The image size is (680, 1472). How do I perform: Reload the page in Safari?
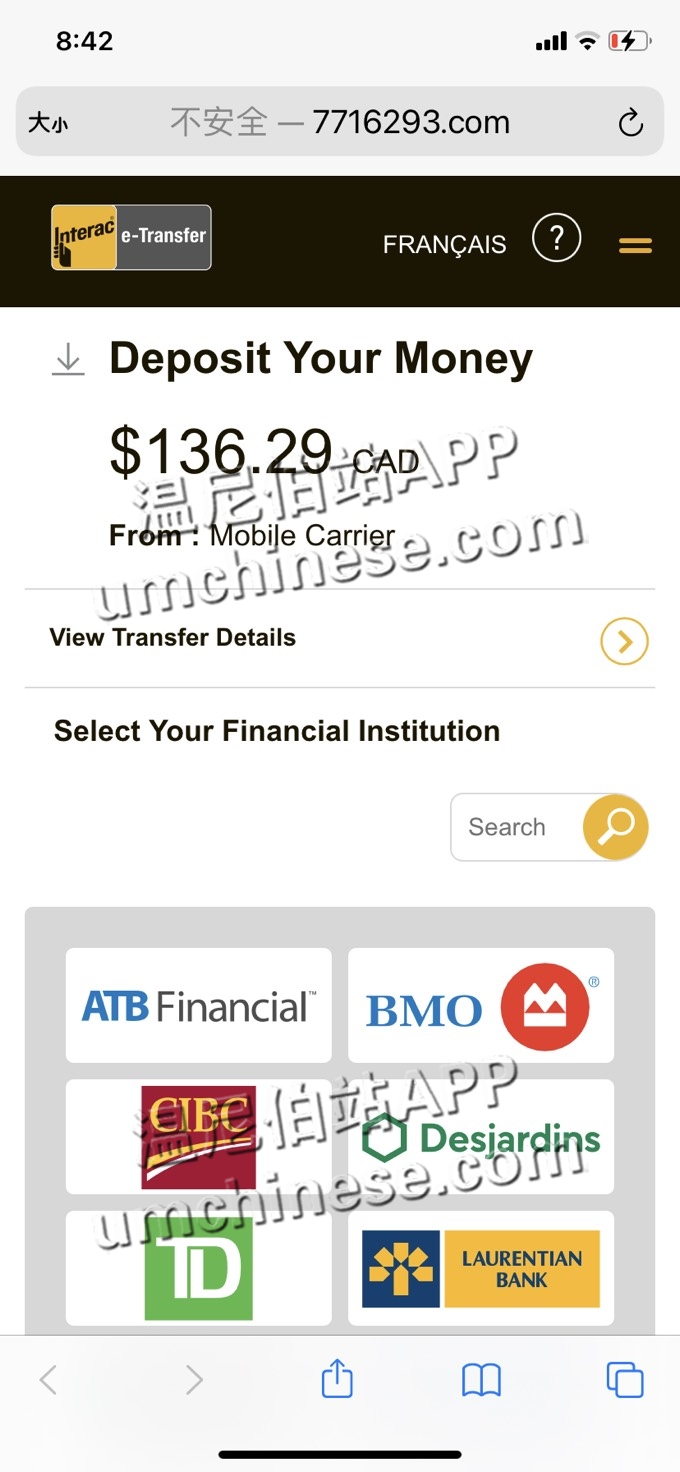click(x=630, y=123)
